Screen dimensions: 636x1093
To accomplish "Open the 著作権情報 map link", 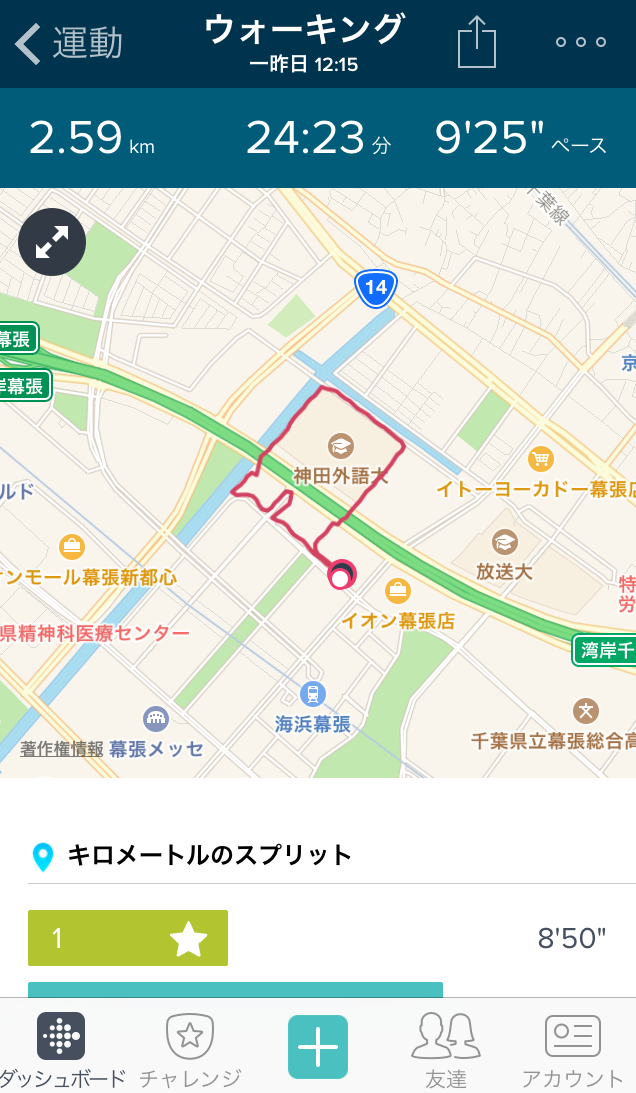I will (x=61, y=749).
